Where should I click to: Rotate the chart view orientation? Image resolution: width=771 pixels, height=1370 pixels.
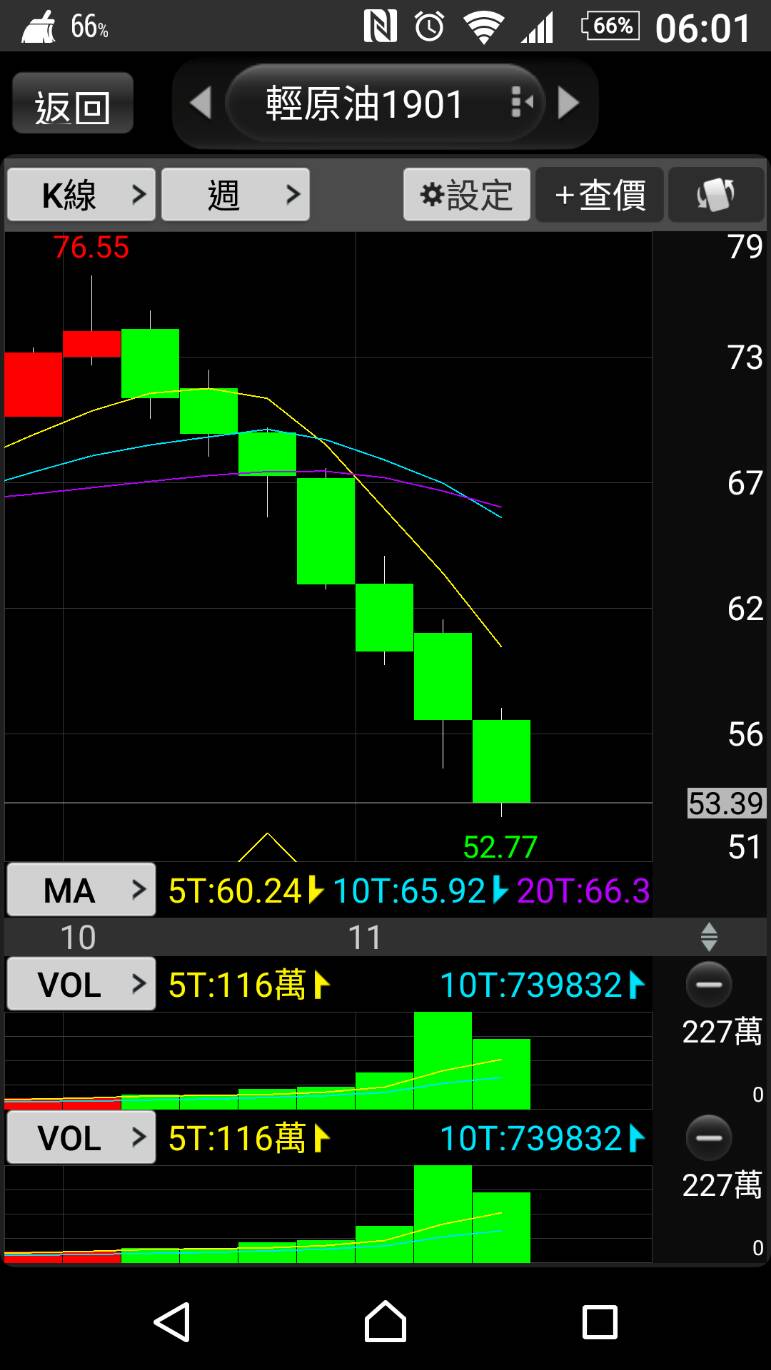716,194
